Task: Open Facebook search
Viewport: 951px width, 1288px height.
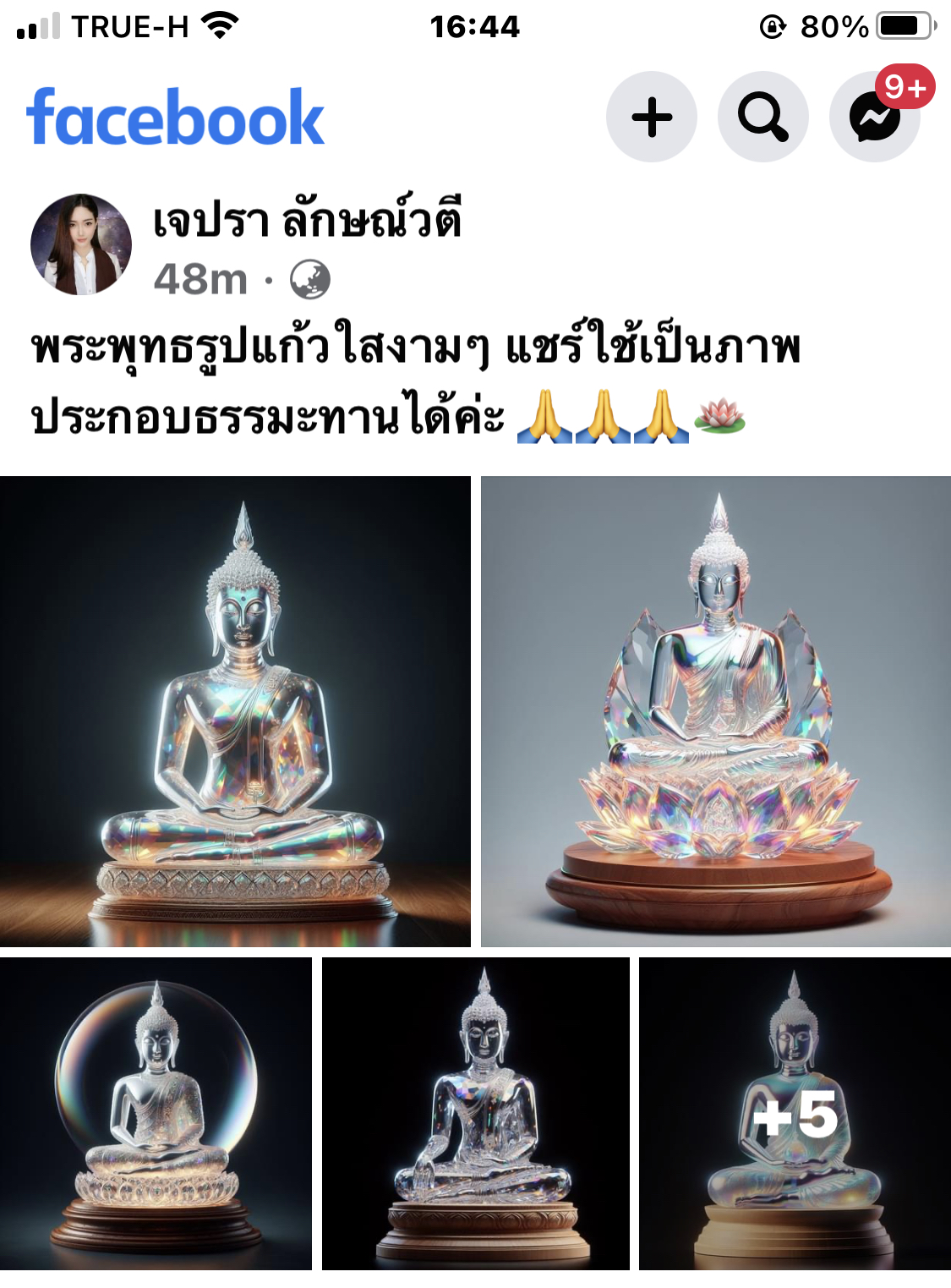Action: (762, 117)
